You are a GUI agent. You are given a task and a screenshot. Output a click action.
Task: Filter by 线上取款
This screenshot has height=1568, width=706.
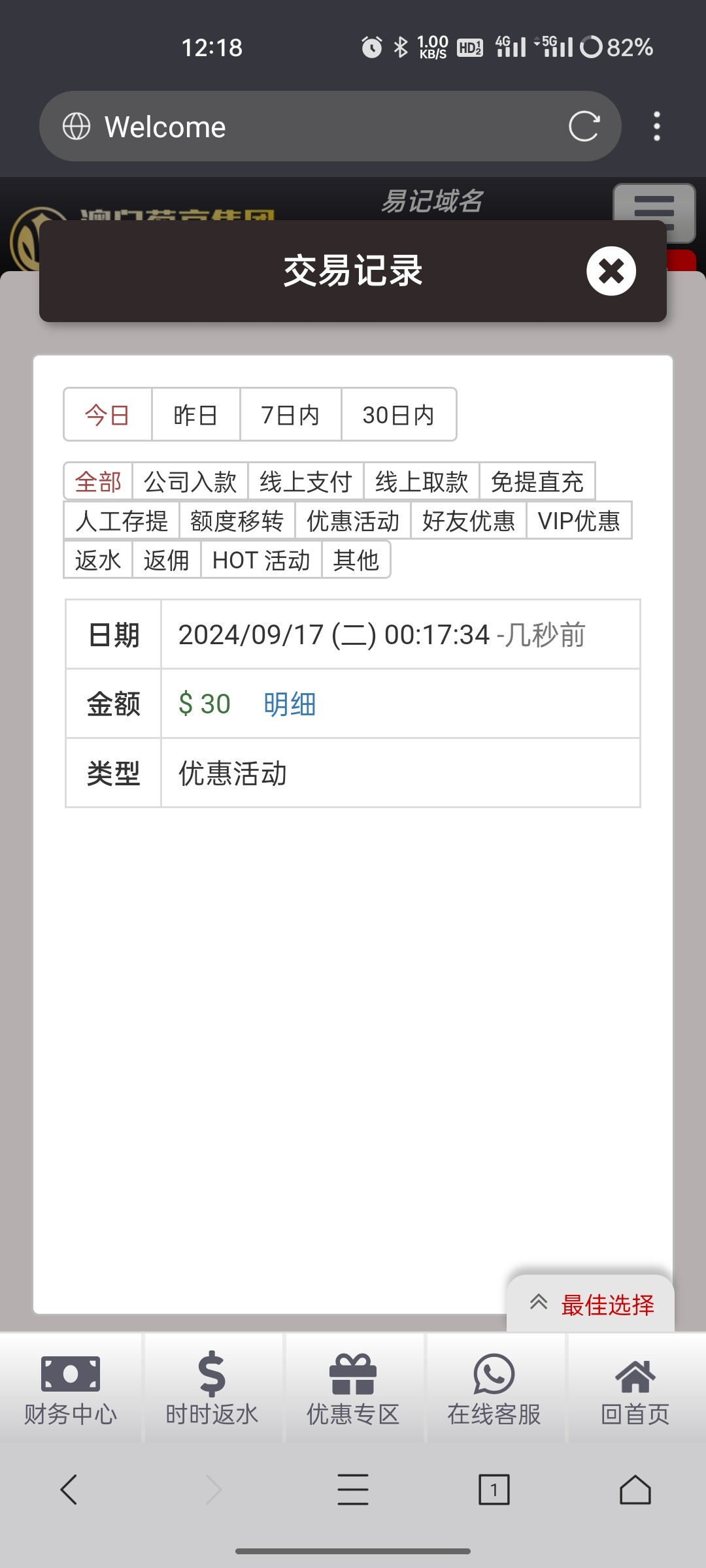[421, 482]
